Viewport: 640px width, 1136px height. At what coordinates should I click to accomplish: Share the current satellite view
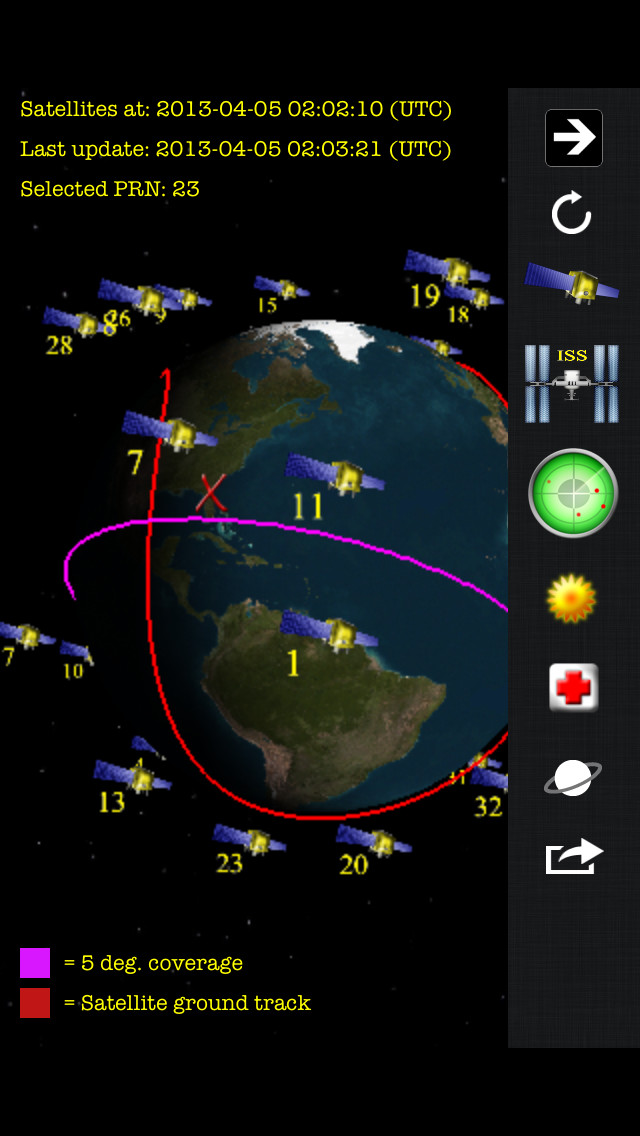click(x=573, y=857)
